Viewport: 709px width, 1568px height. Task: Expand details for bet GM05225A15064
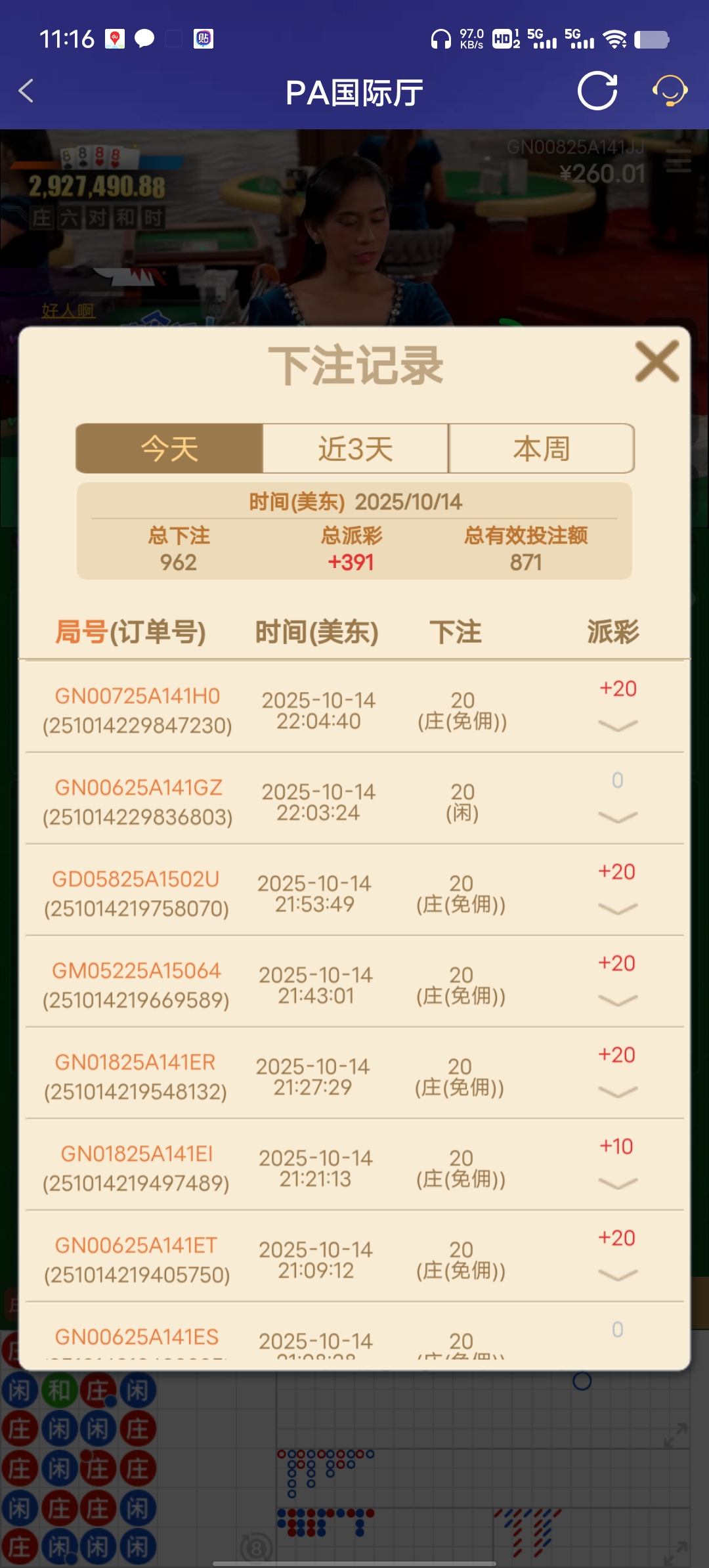[x=618, y=1000]
